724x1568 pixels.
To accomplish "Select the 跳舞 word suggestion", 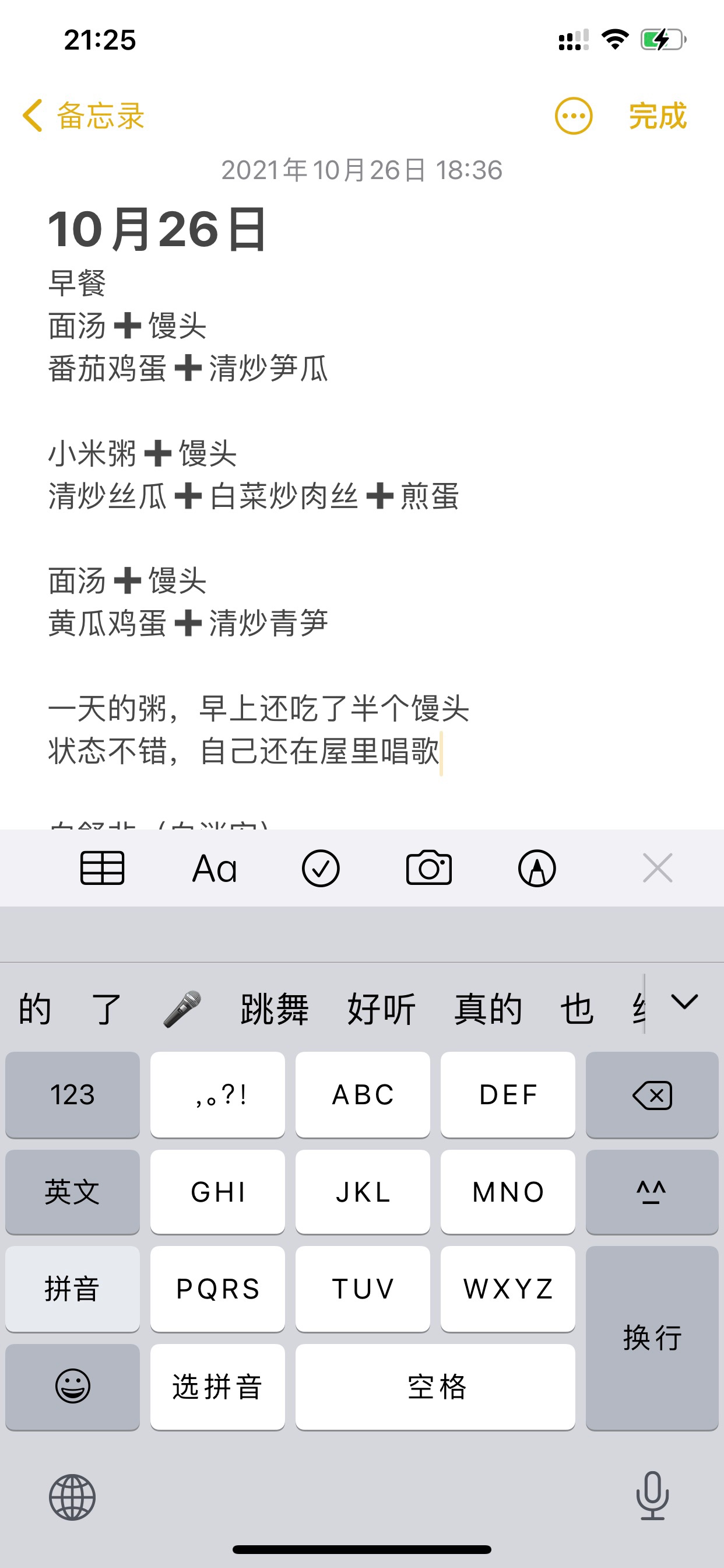I will (x=275, y=1009).
